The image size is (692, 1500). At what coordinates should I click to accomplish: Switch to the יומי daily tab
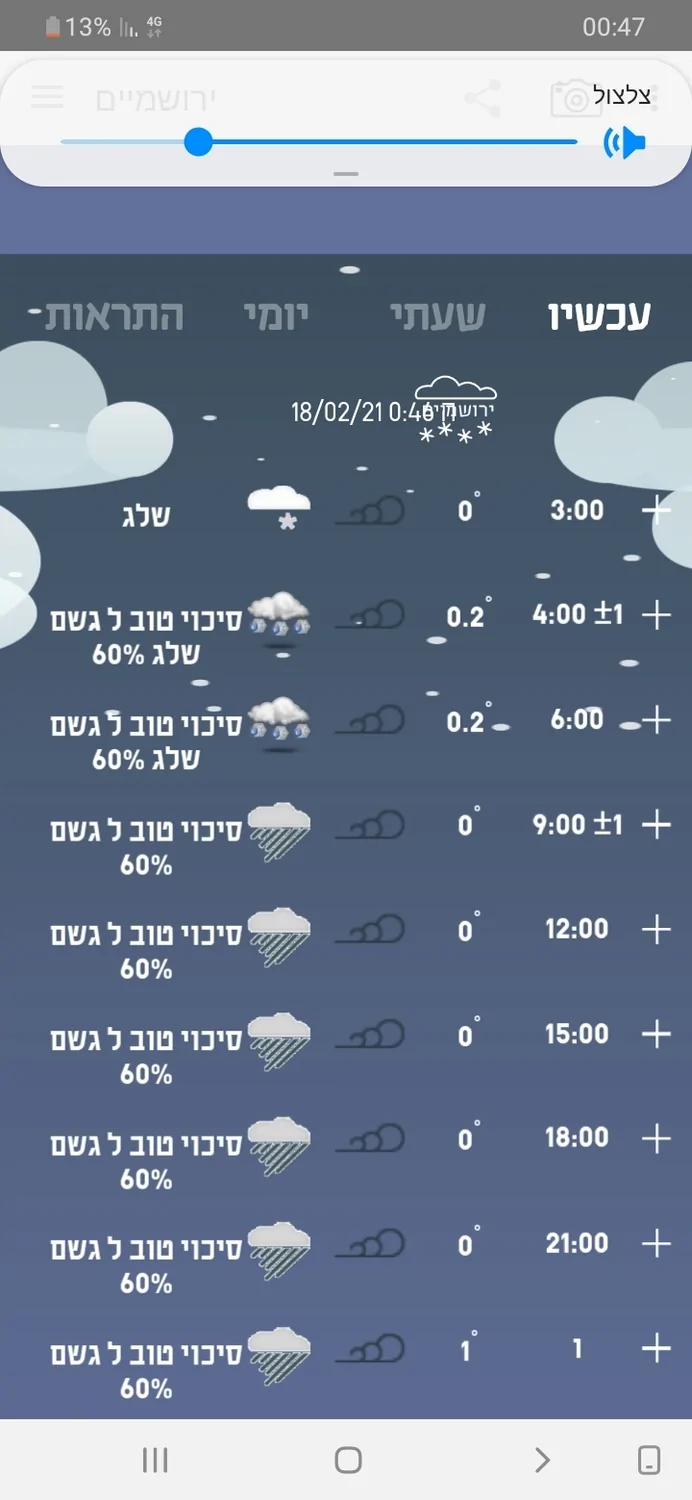pos(277,315)
